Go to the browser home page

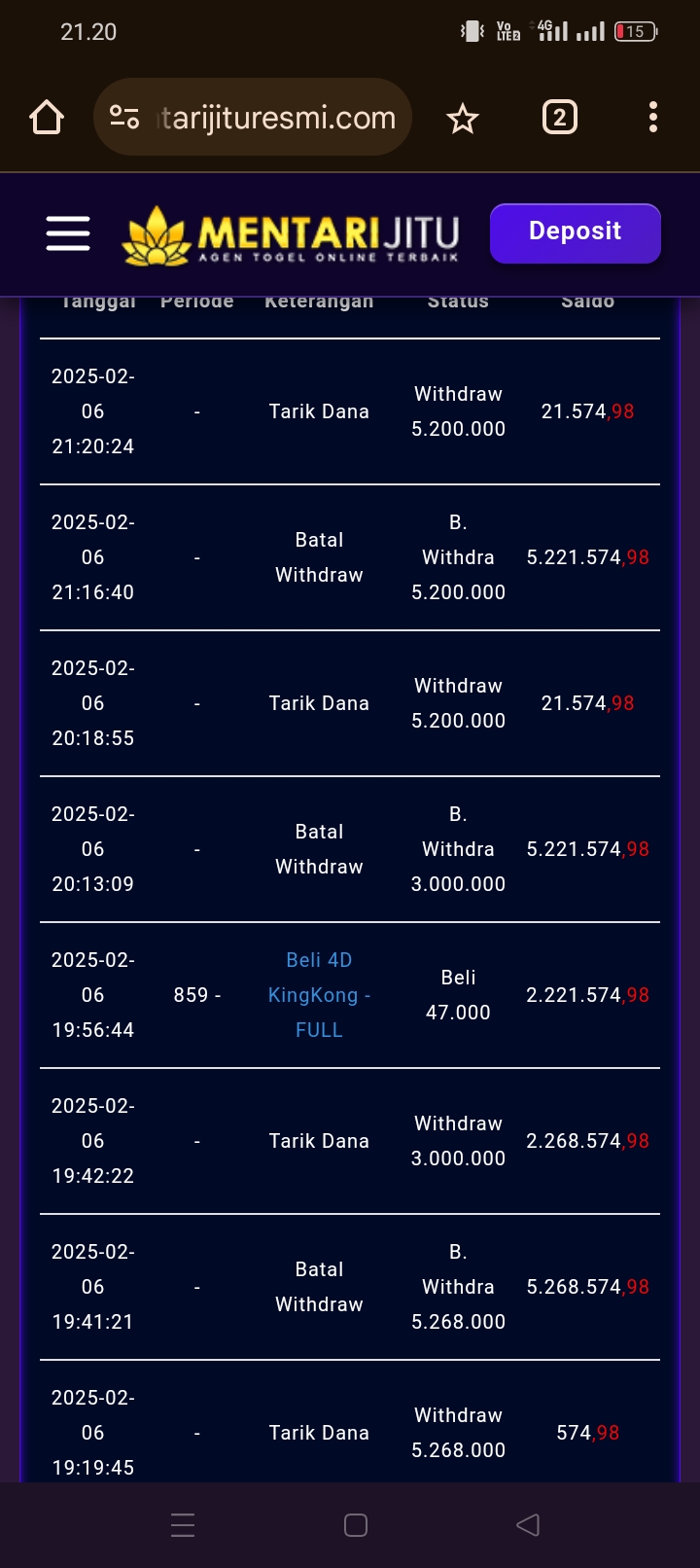47,118
